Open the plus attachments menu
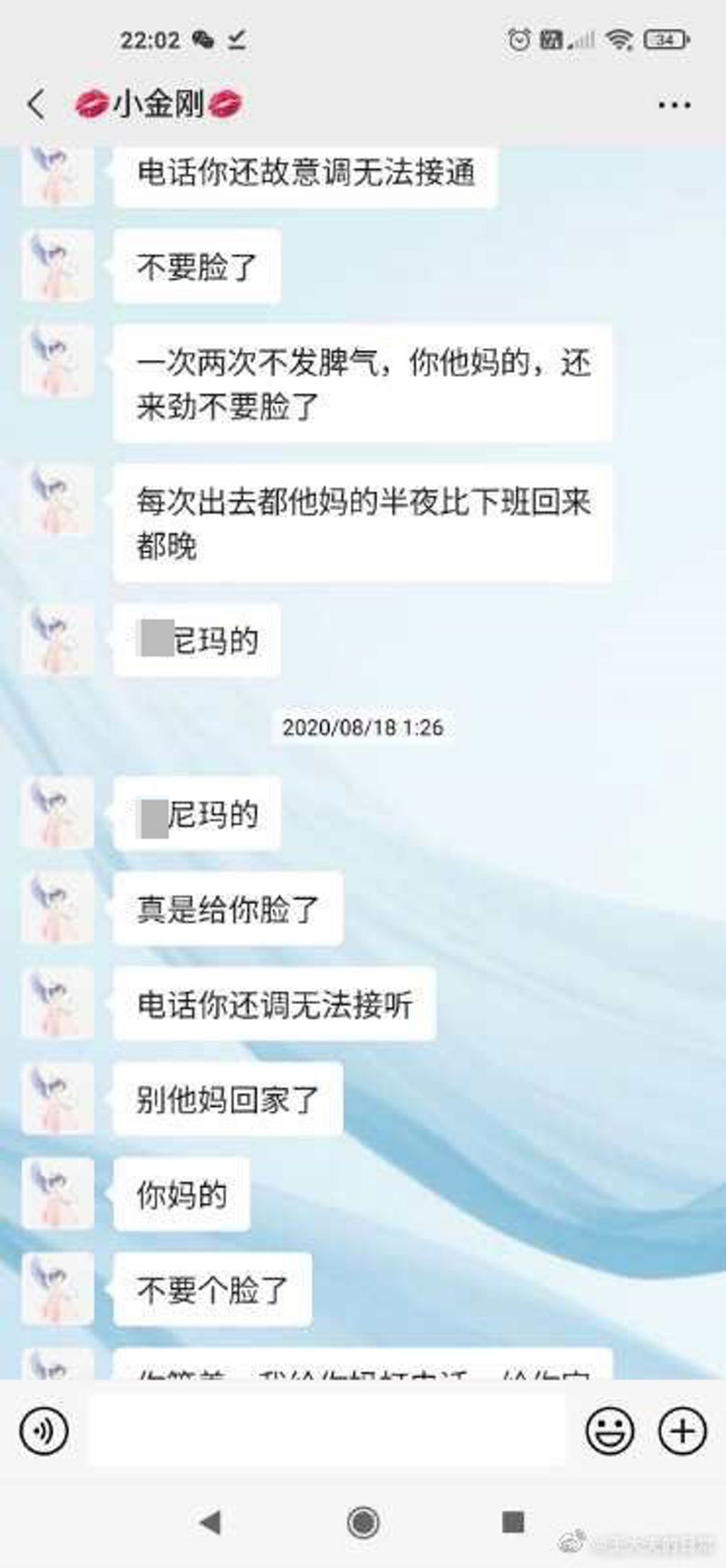Screen dimensions: 726x1568 pyautogui.click(x=682, y=1431)
